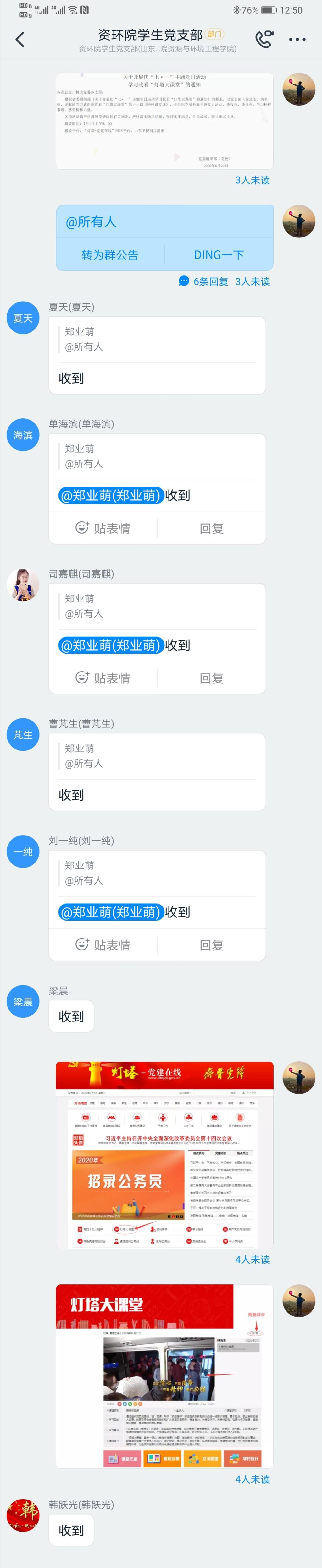322x1568 pixels.
Task: Open 曹芃生's profile avatar
Action: click(23, 734)
